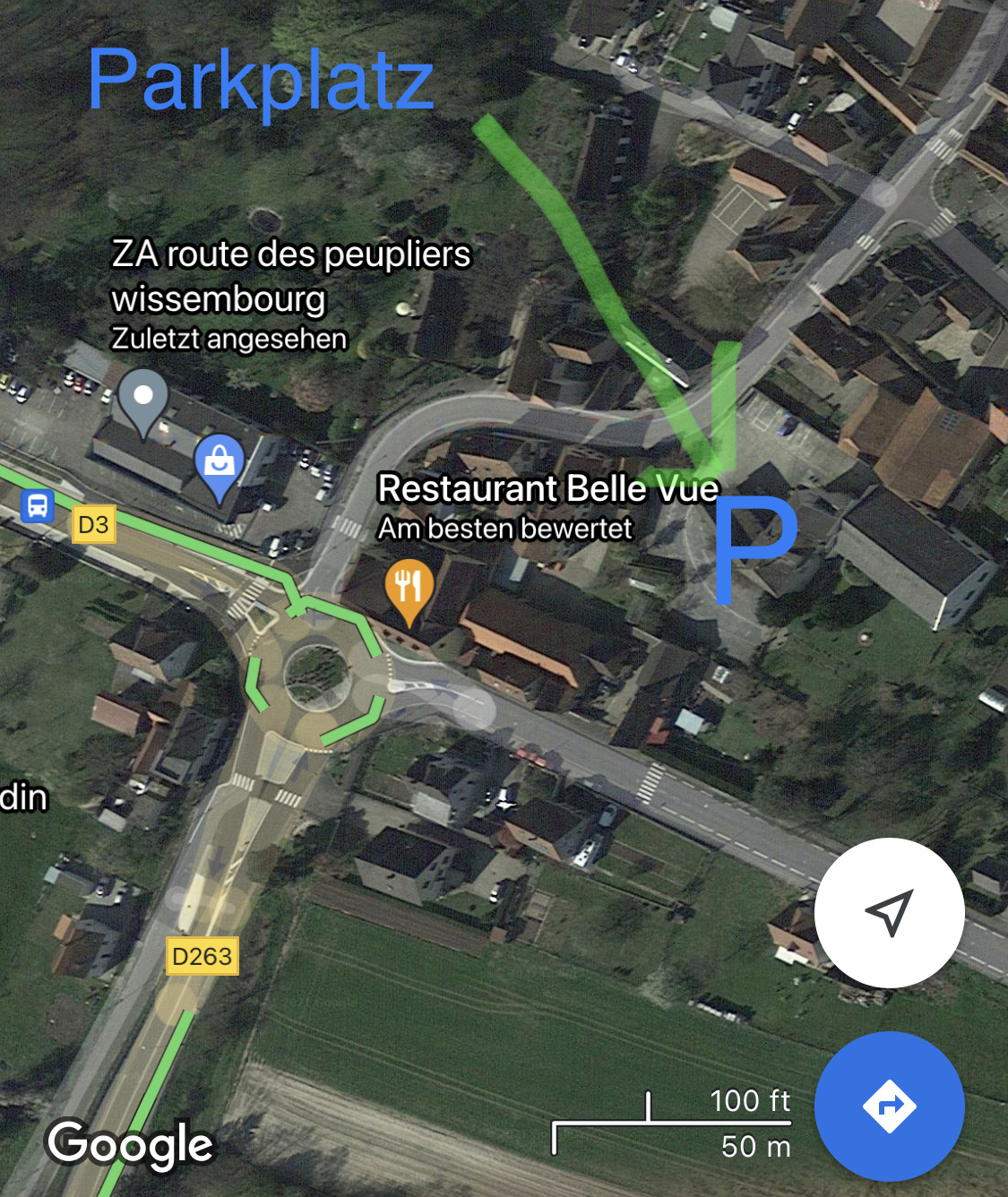This screenshot has width=1008, height=1197.
Task: Center map on my current location
Action: pos(889,913)
